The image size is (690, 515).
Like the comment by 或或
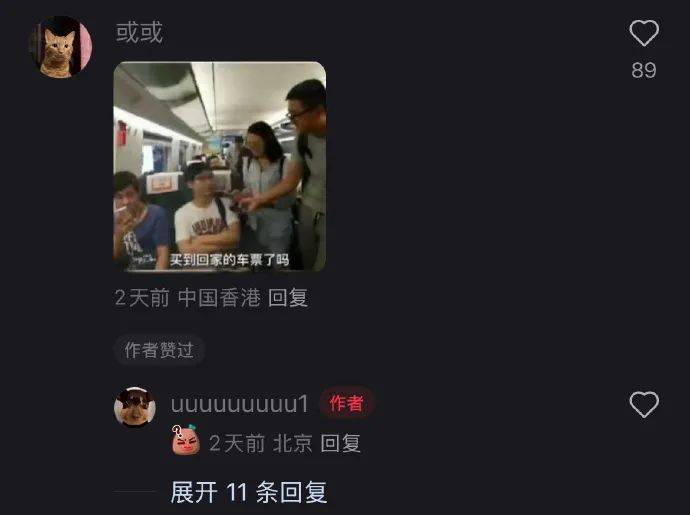pyautogui.click(x=643, y=35)
